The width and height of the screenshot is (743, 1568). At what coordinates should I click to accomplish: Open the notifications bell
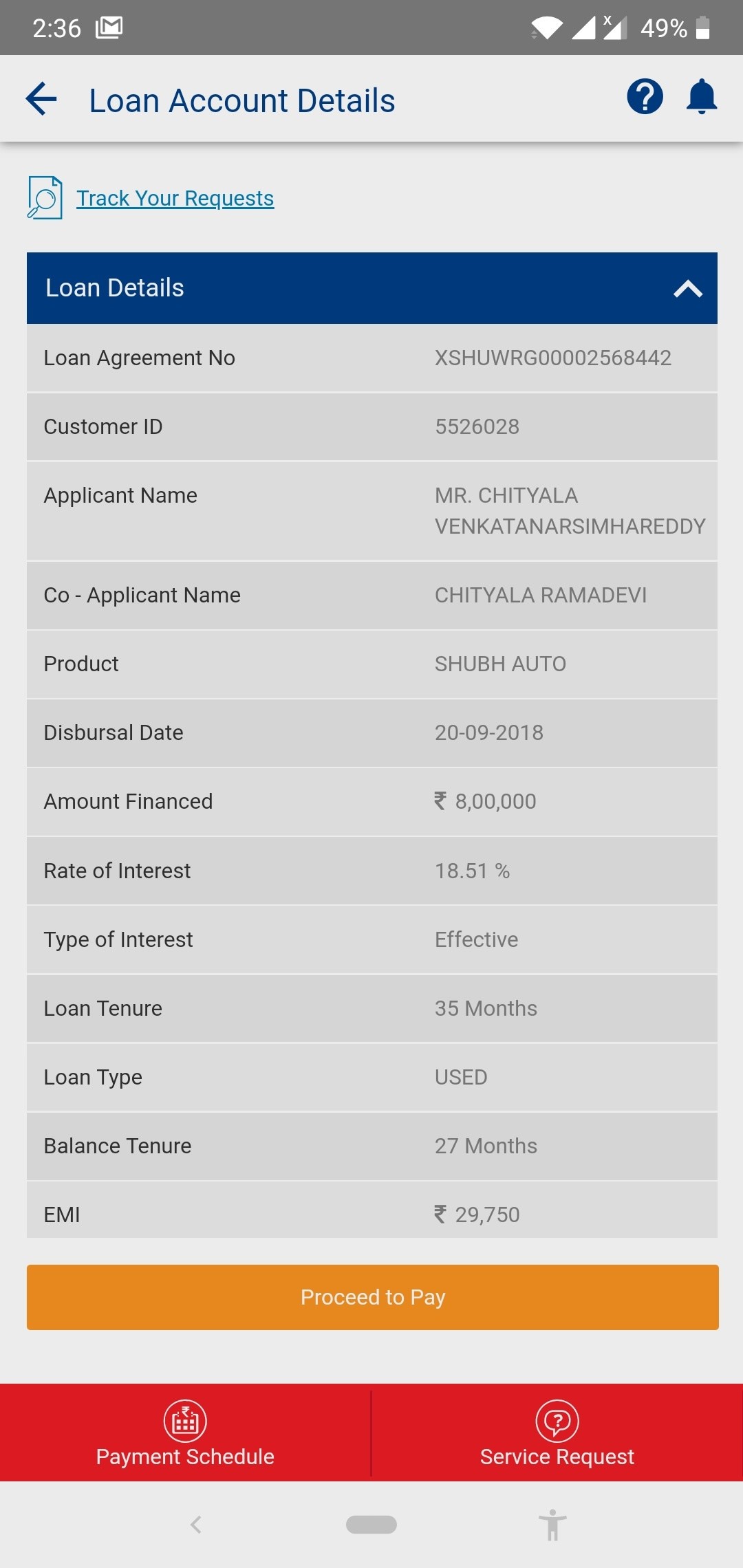click(702, 97)
